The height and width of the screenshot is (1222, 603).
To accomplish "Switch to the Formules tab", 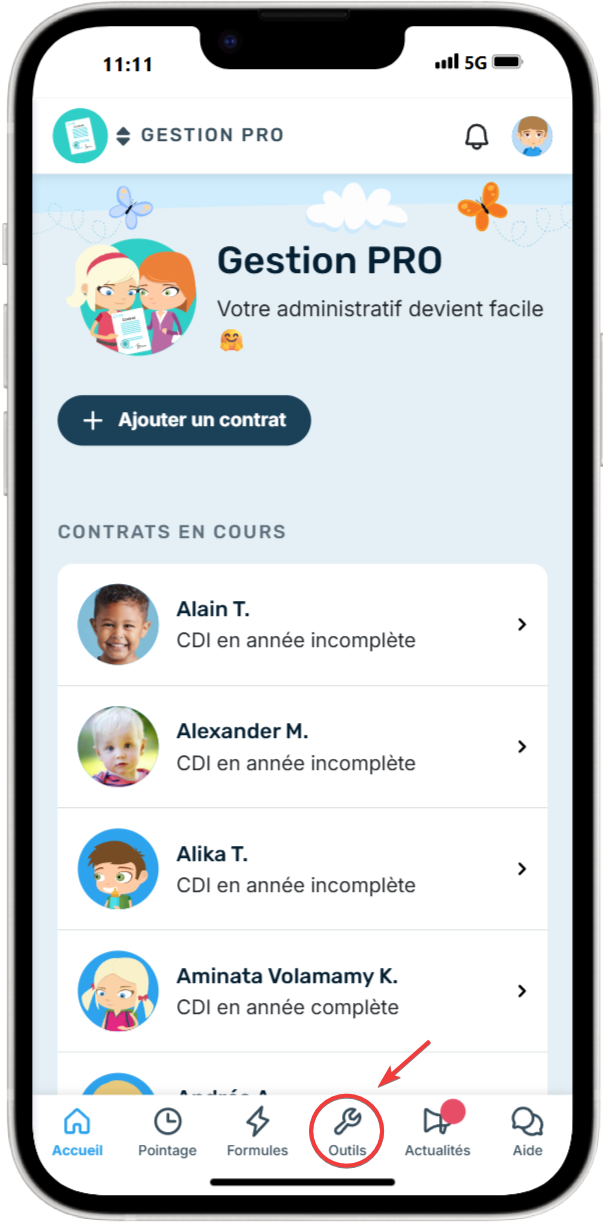I will (x=257, y=1132).
